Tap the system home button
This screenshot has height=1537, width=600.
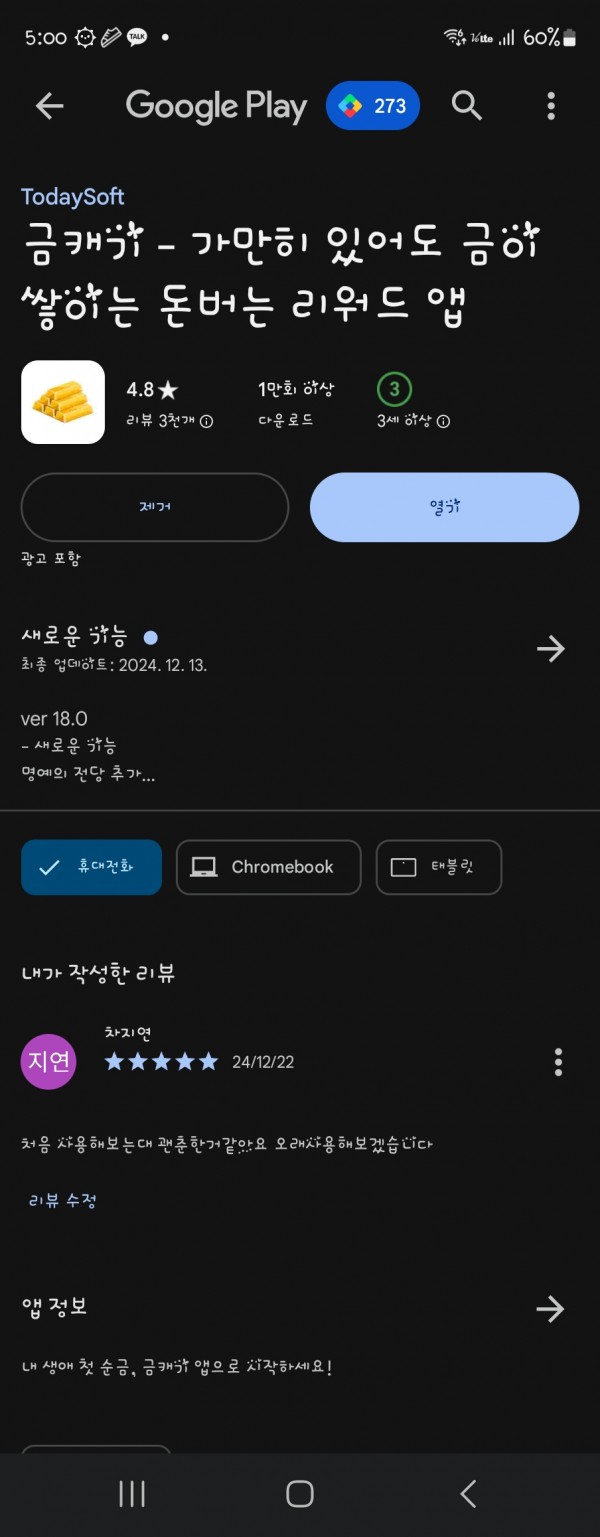tap(300, 1494)
